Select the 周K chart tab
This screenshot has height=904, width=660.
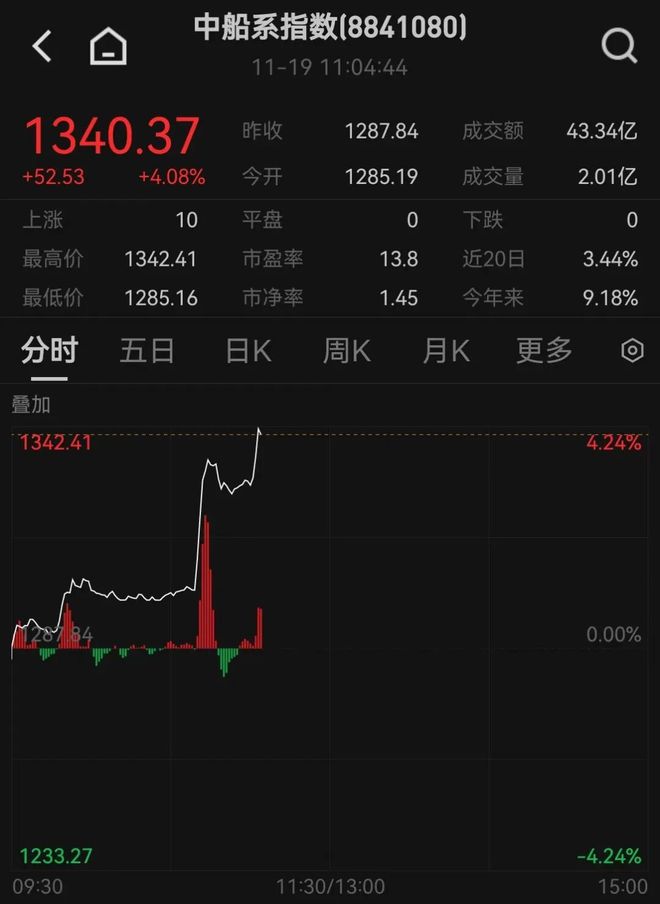(x=346, y=351)
